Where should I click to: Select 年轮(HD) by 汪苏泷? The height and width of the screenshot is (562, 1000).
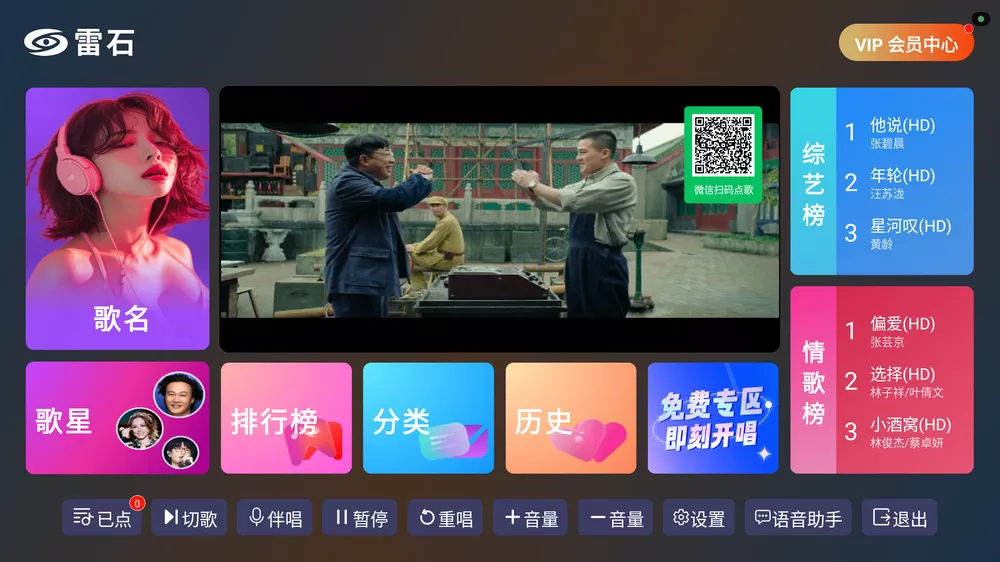coord(902,183)
